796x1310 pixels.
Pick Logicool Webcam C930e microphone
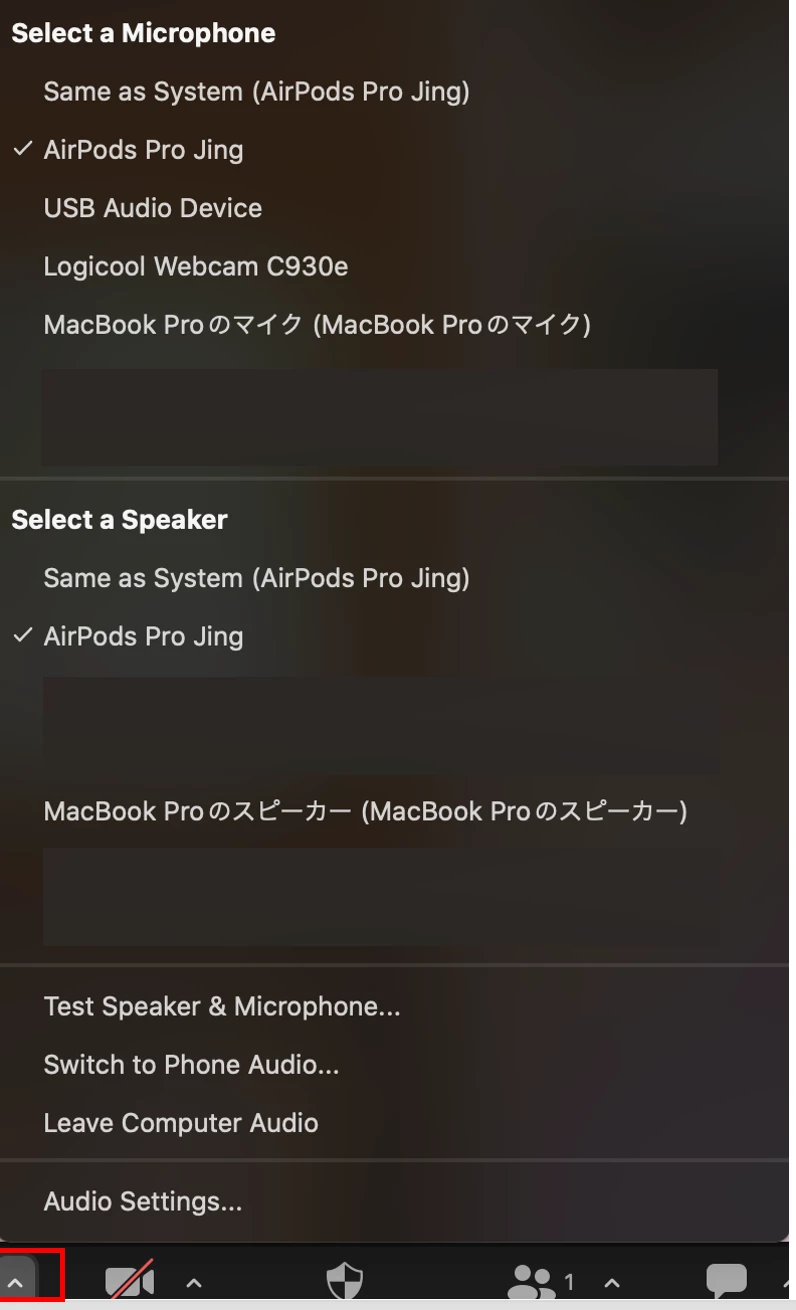tap(195, 267)
